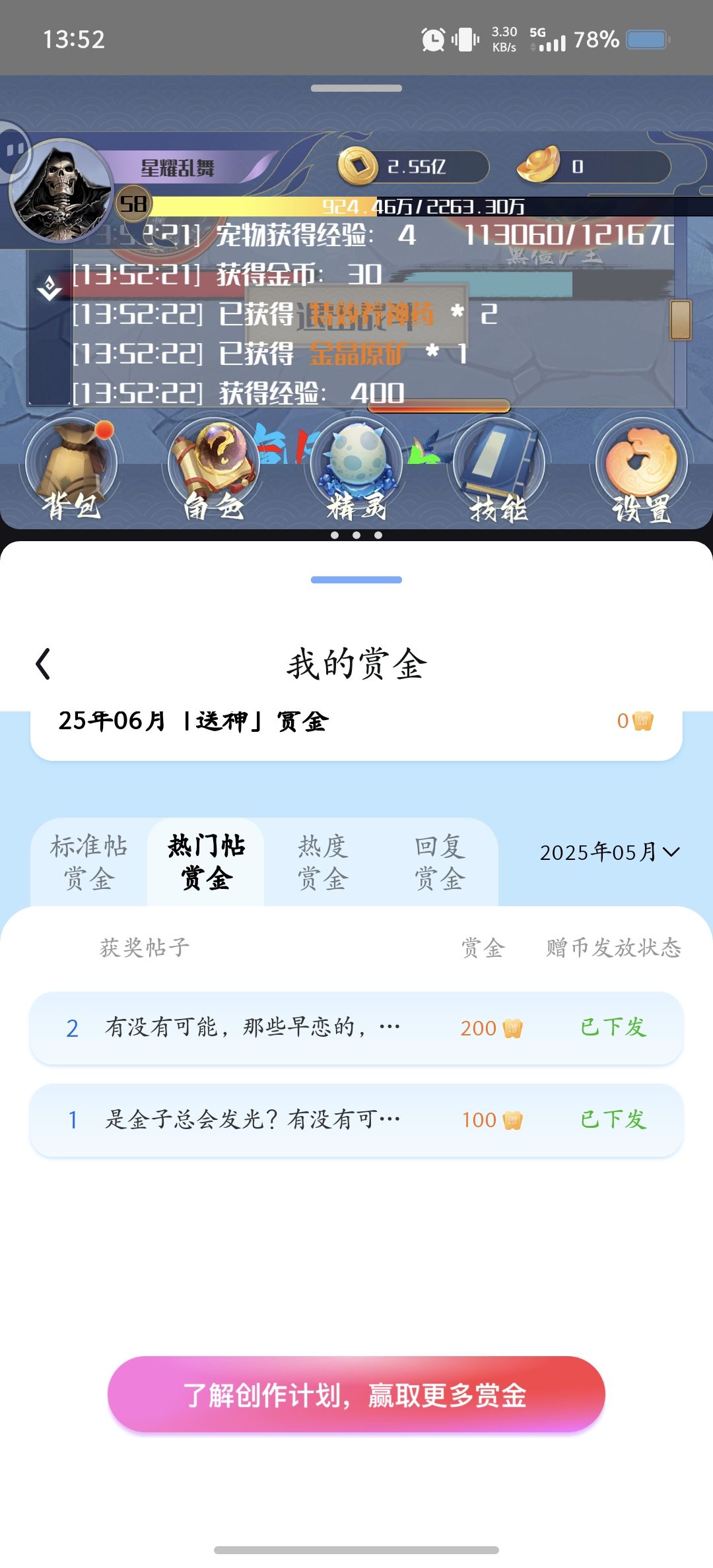This screenshot has width=713, height=1568.
Task: Open the 技能 skills book
Action: [x=499, y=471]
